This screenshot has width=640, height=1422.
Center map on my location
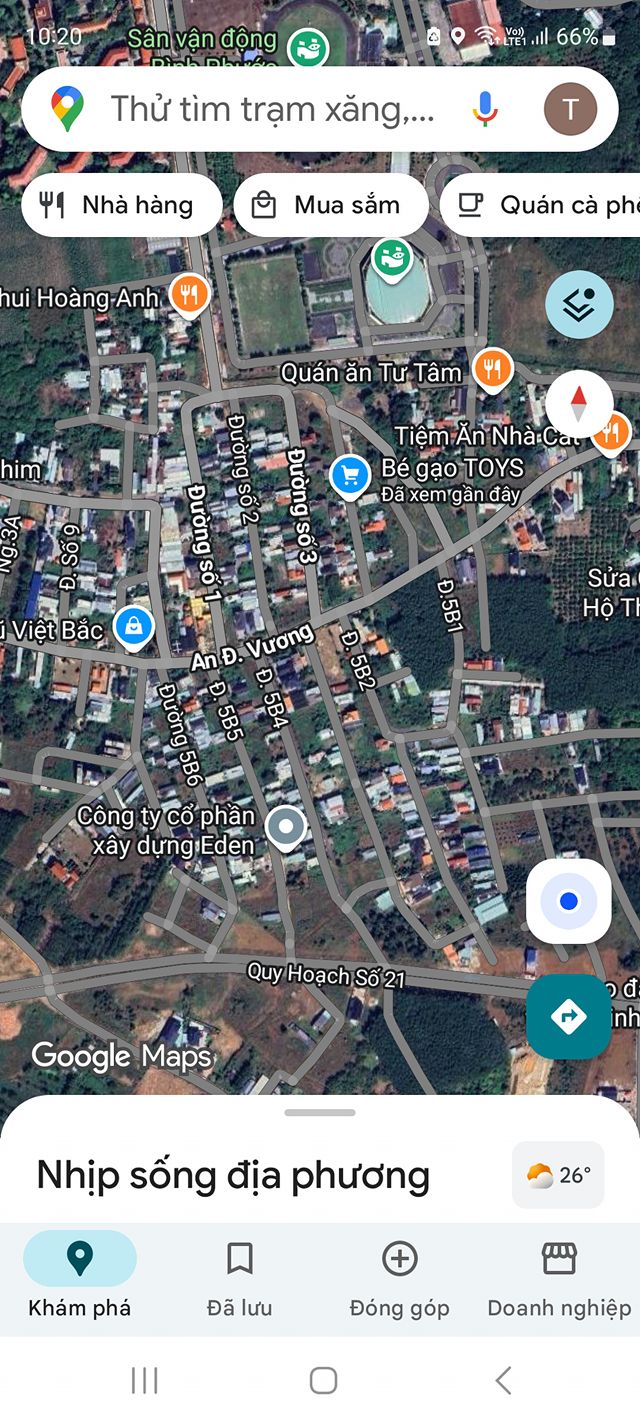point(568,901)
